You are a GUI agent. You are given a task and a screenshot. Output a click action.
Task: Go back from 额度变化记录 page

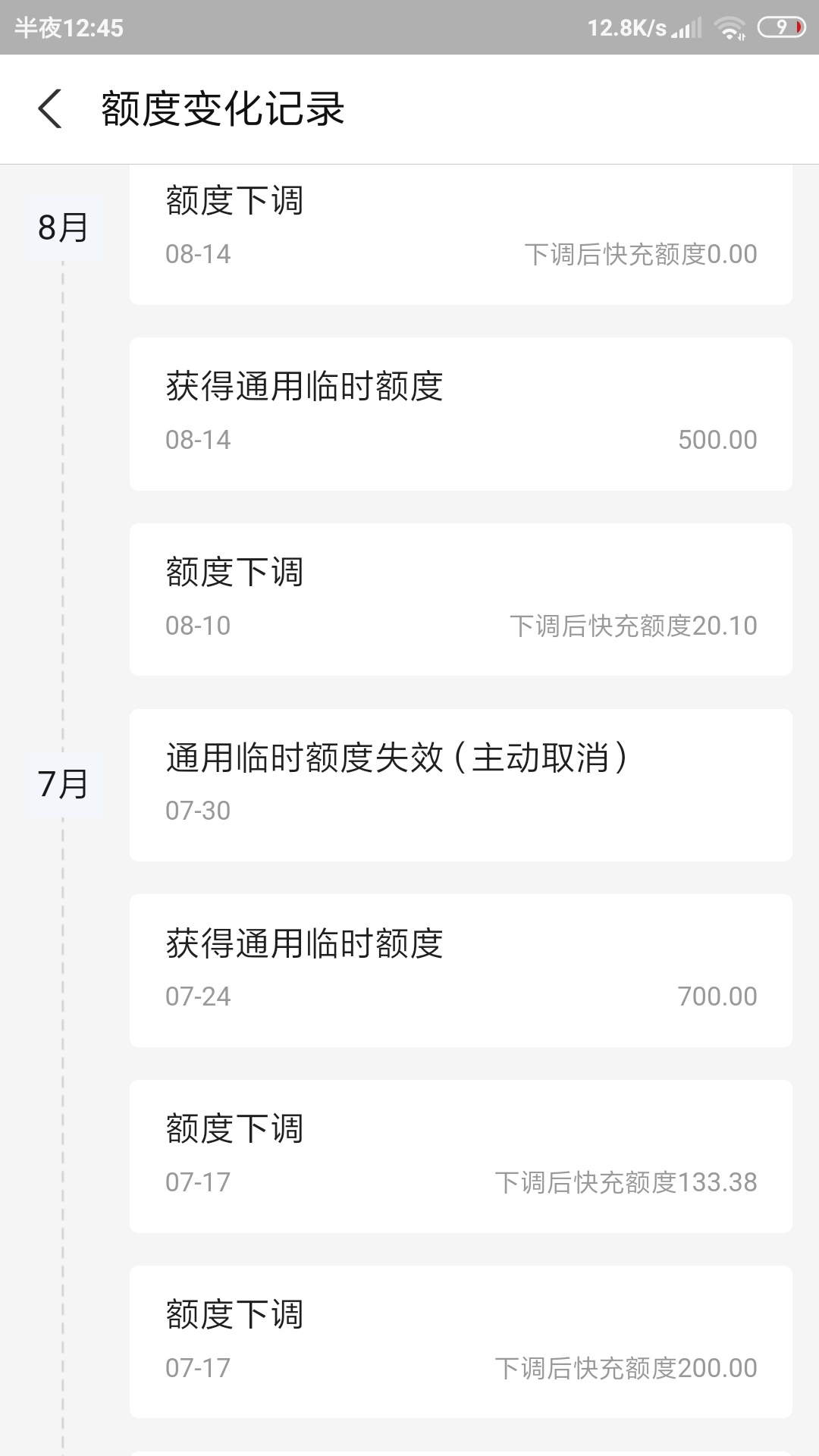click(49, 108)
